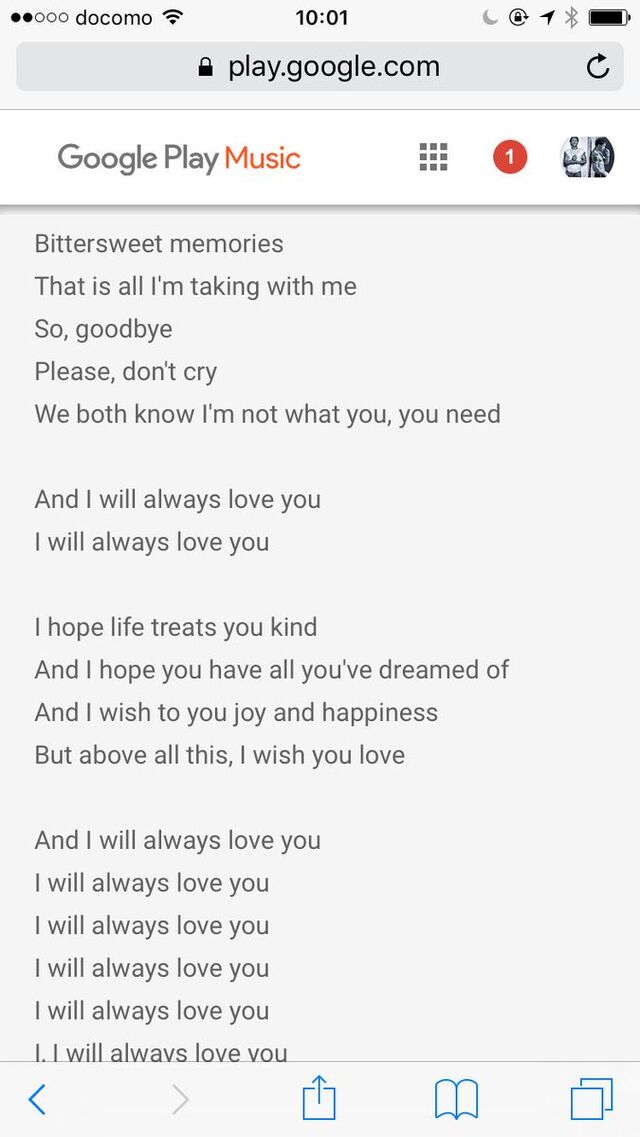Image resolution: width=640 pixels, height=1137 pixels.
Task: Go back to the previous page
Action: (x=37, y=1100)
